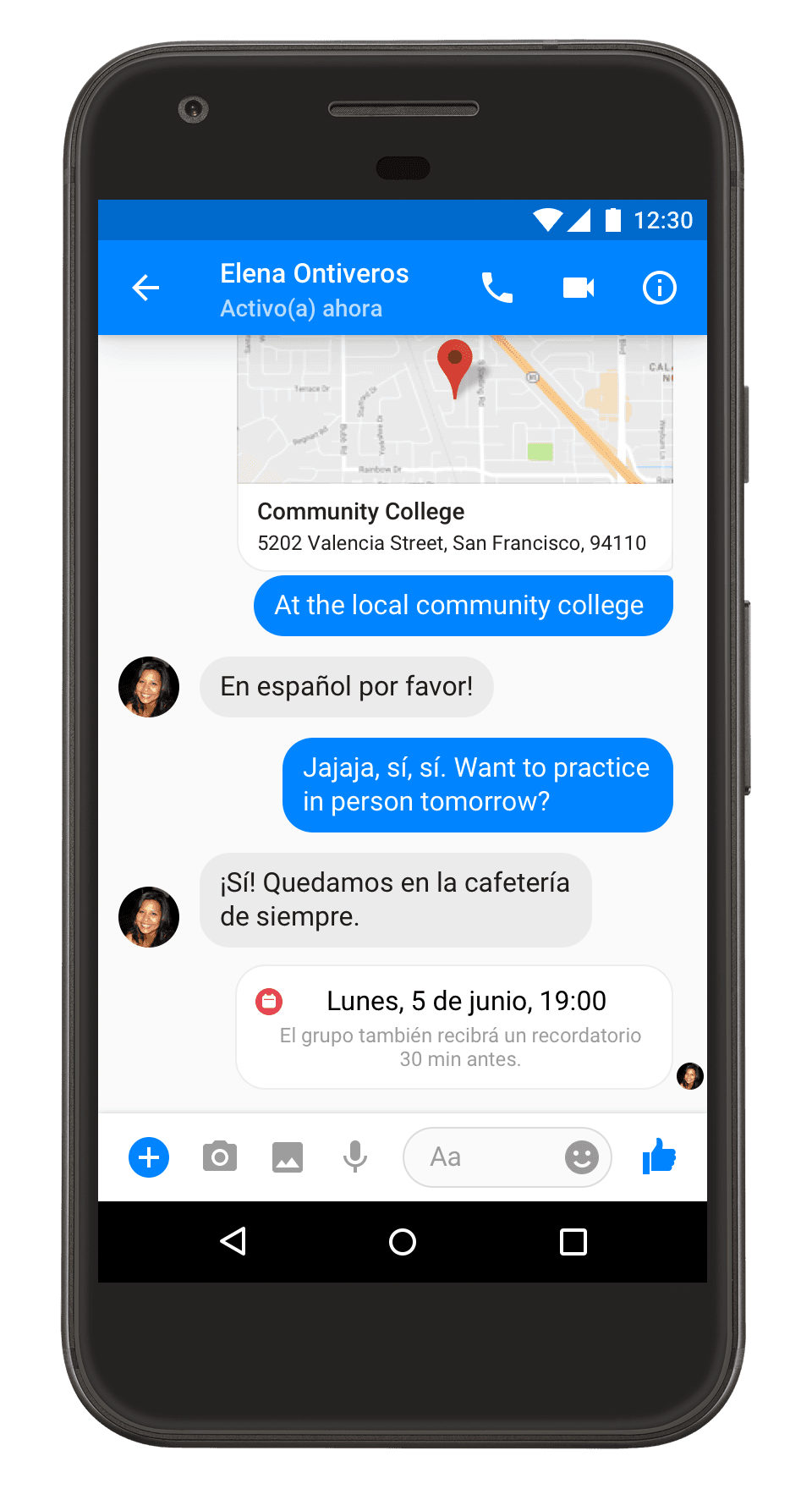Send a thumbs-up like
Viewport: 812px width, 1489px height.
click(660, 1157)
